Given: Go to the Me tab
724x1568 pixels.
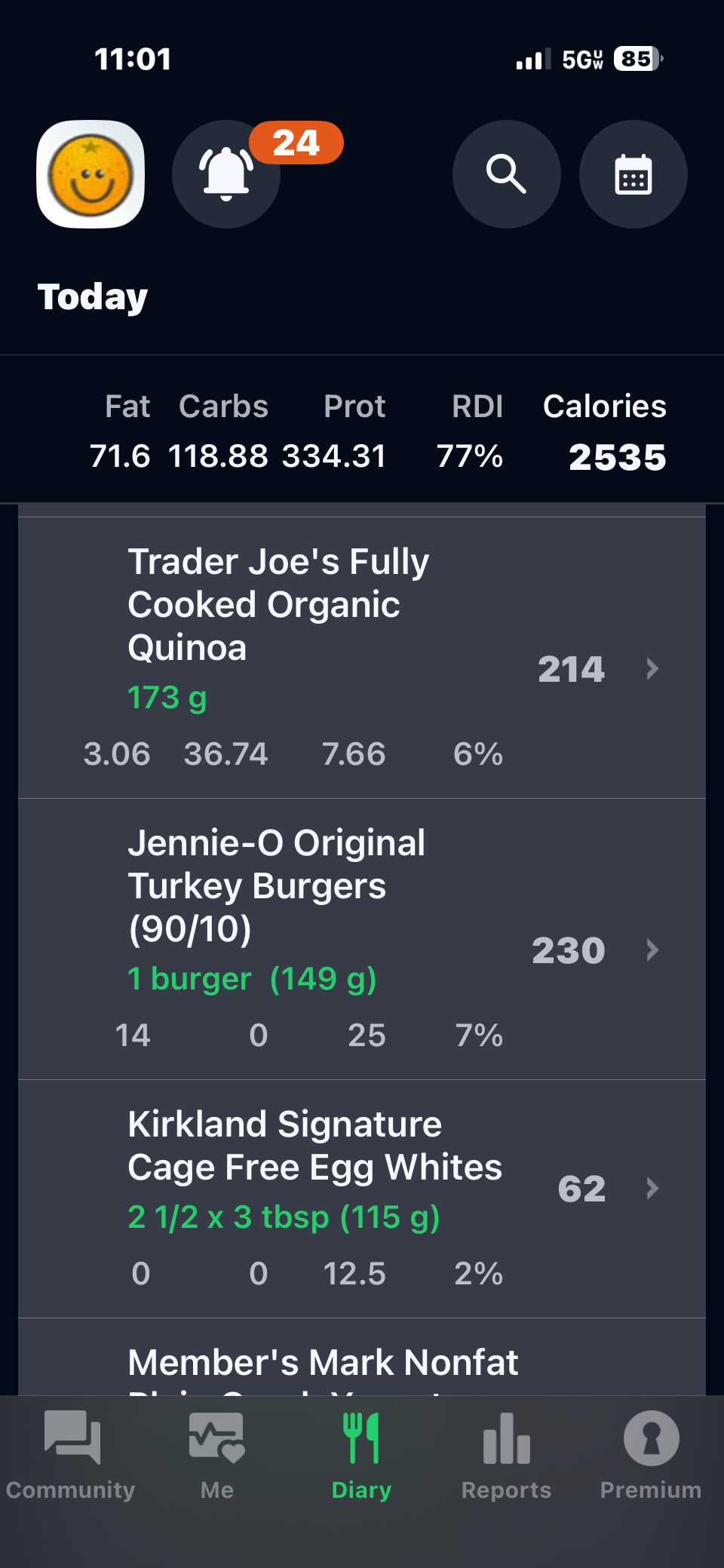Looking at the screenshot, I should click(217, 1456).
